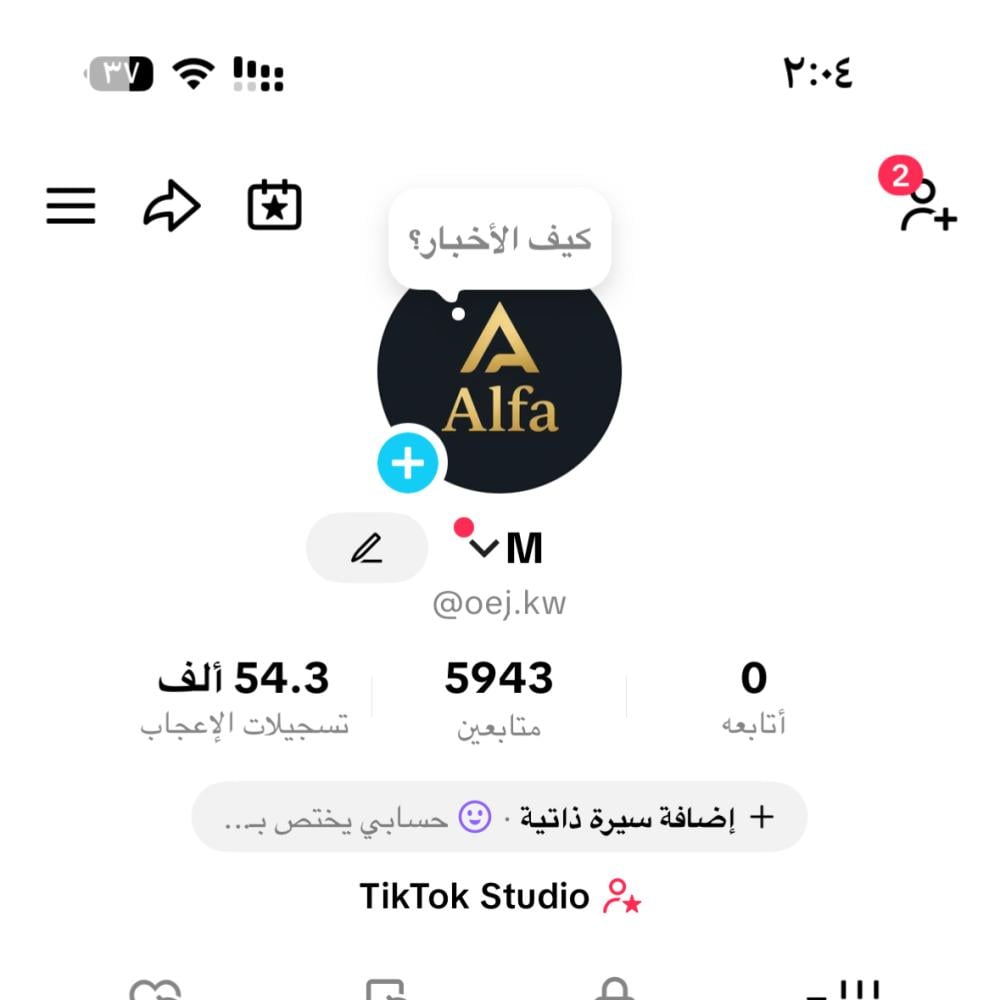Image resolution: width=1000 pixels, height=1000 pixels.
Task: Open TikTok Studio
Action: coord(499,896)
